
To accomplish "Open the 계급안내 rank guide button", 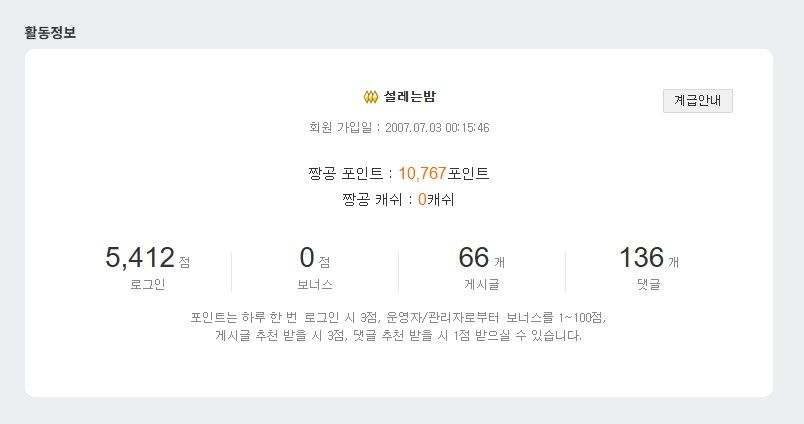I will coord(697,100).
